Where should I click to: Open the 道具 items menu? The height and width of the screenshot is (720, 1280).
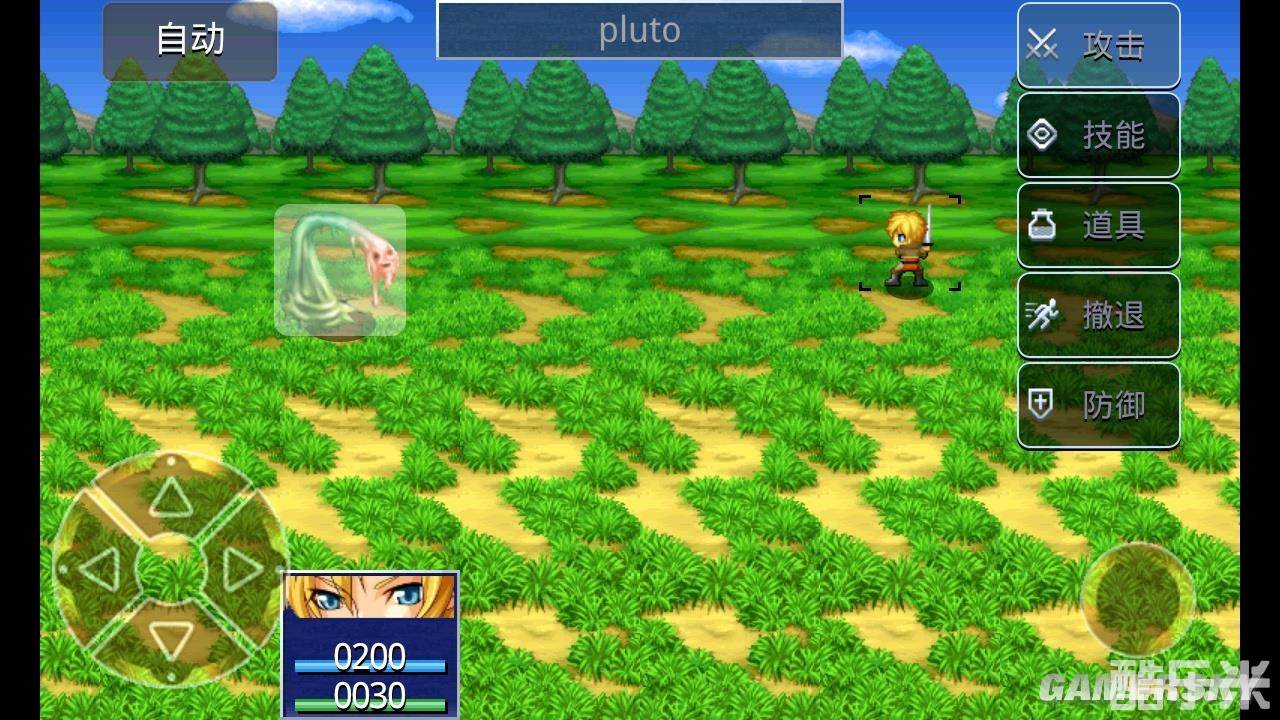pos(1098,226)
